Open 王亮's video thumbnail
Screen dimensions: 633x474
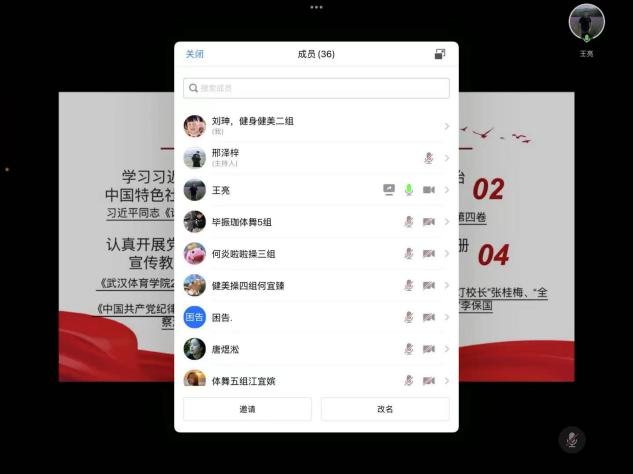point(587,22)
